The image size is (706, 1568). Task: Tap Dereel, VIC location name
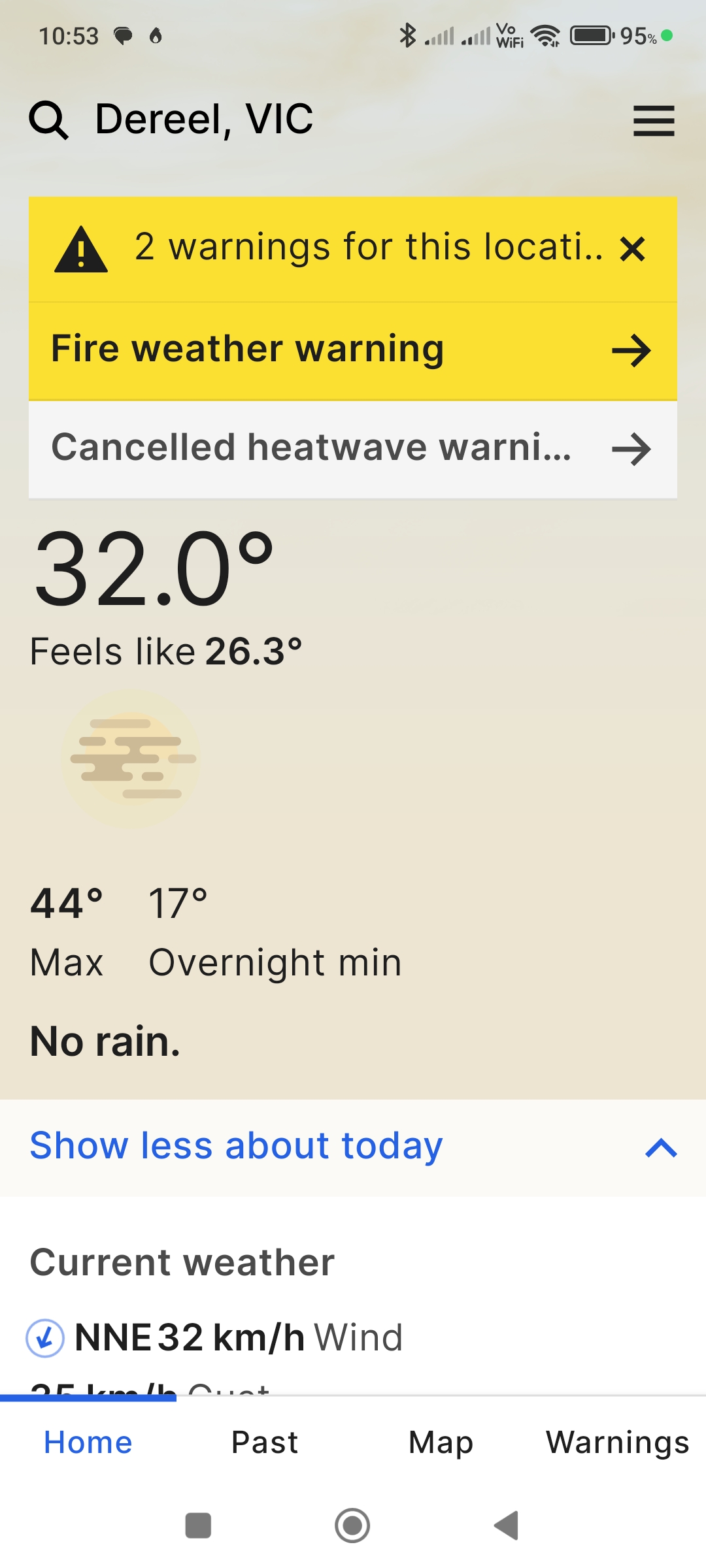coord(203,120)
